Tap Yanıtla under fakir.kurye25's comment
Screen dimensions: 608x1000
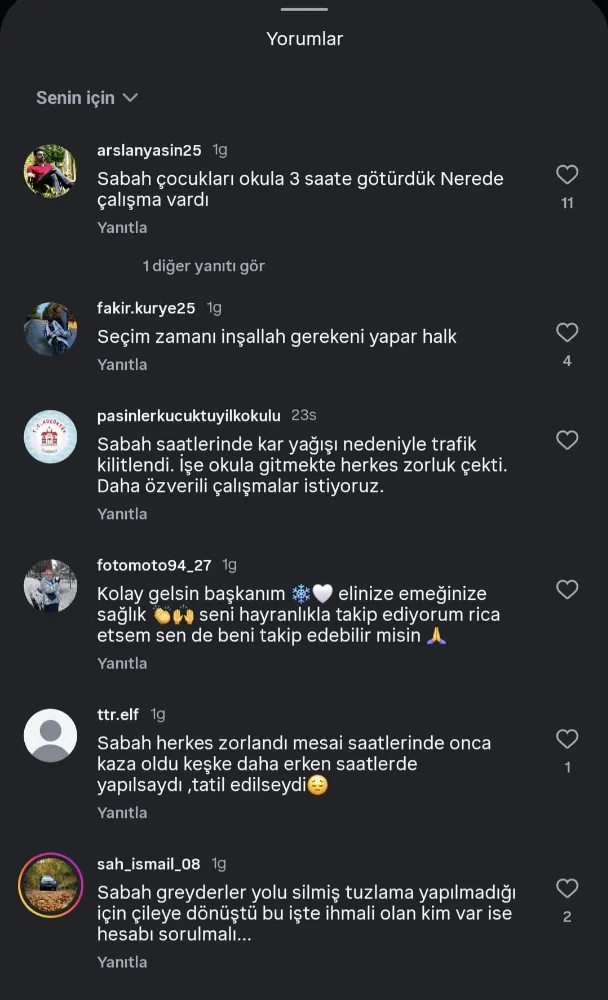coord(122,365)
